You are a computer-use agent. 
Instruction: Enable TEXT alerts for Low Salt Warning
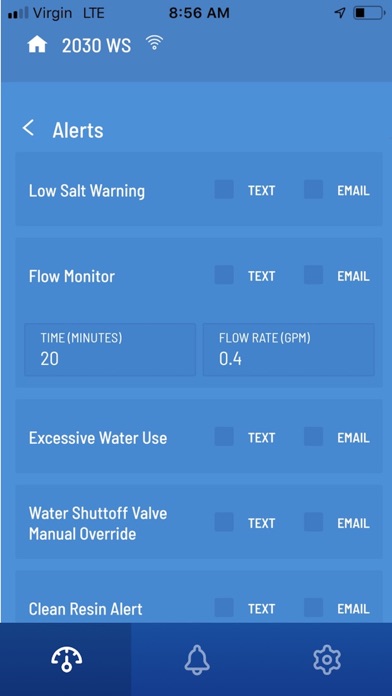click(224, 190)
